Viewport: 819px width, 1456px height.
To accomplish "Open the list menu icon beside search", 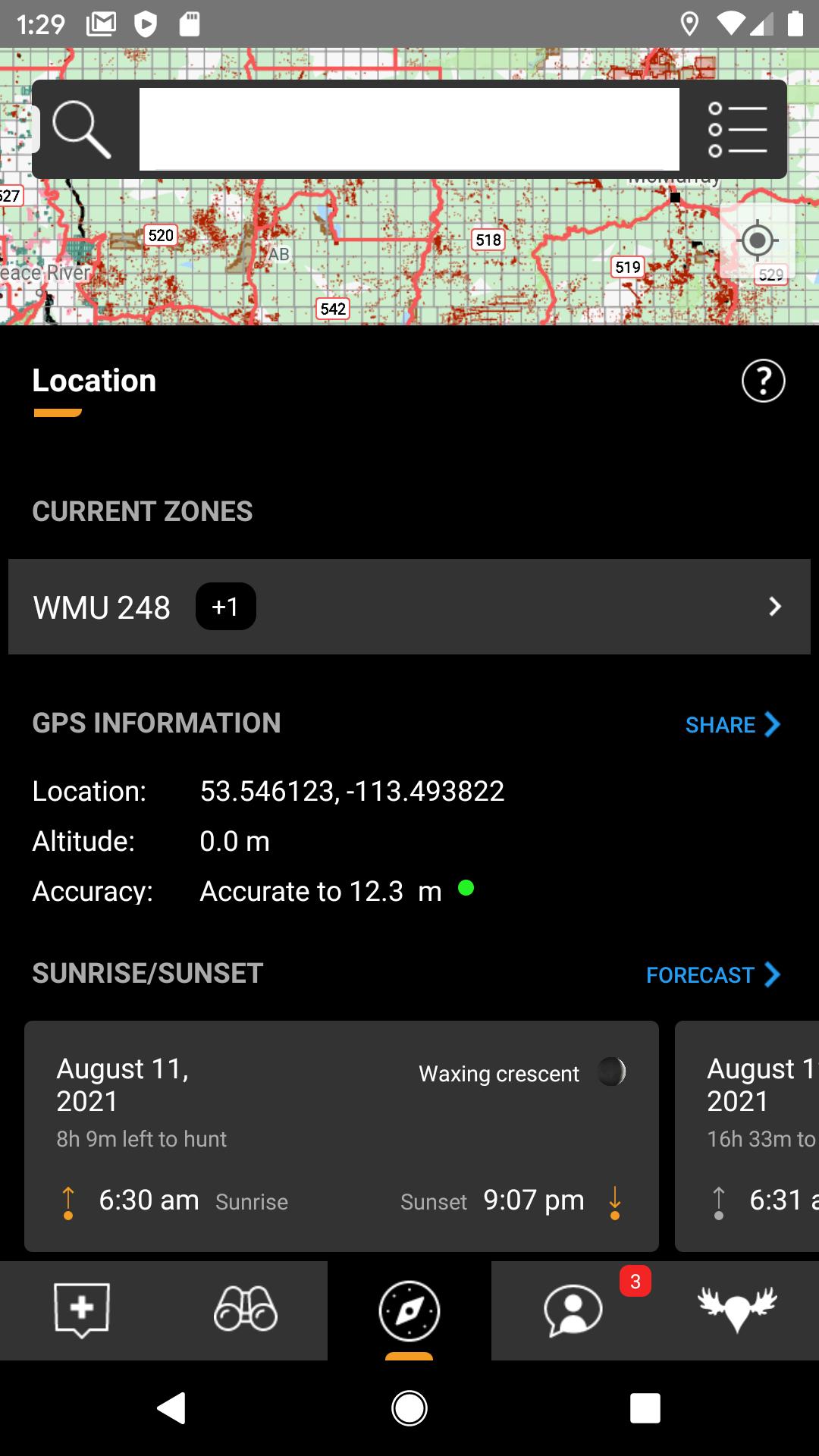I will click(737, 130).
